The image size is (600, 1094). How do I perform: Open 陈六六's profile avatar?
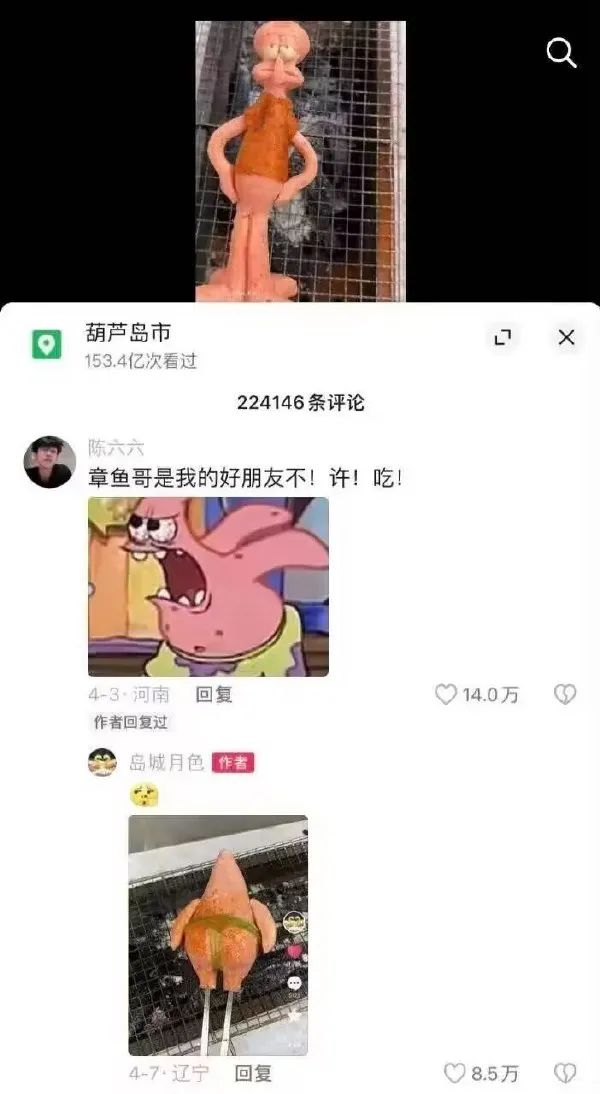pos(50,462)
